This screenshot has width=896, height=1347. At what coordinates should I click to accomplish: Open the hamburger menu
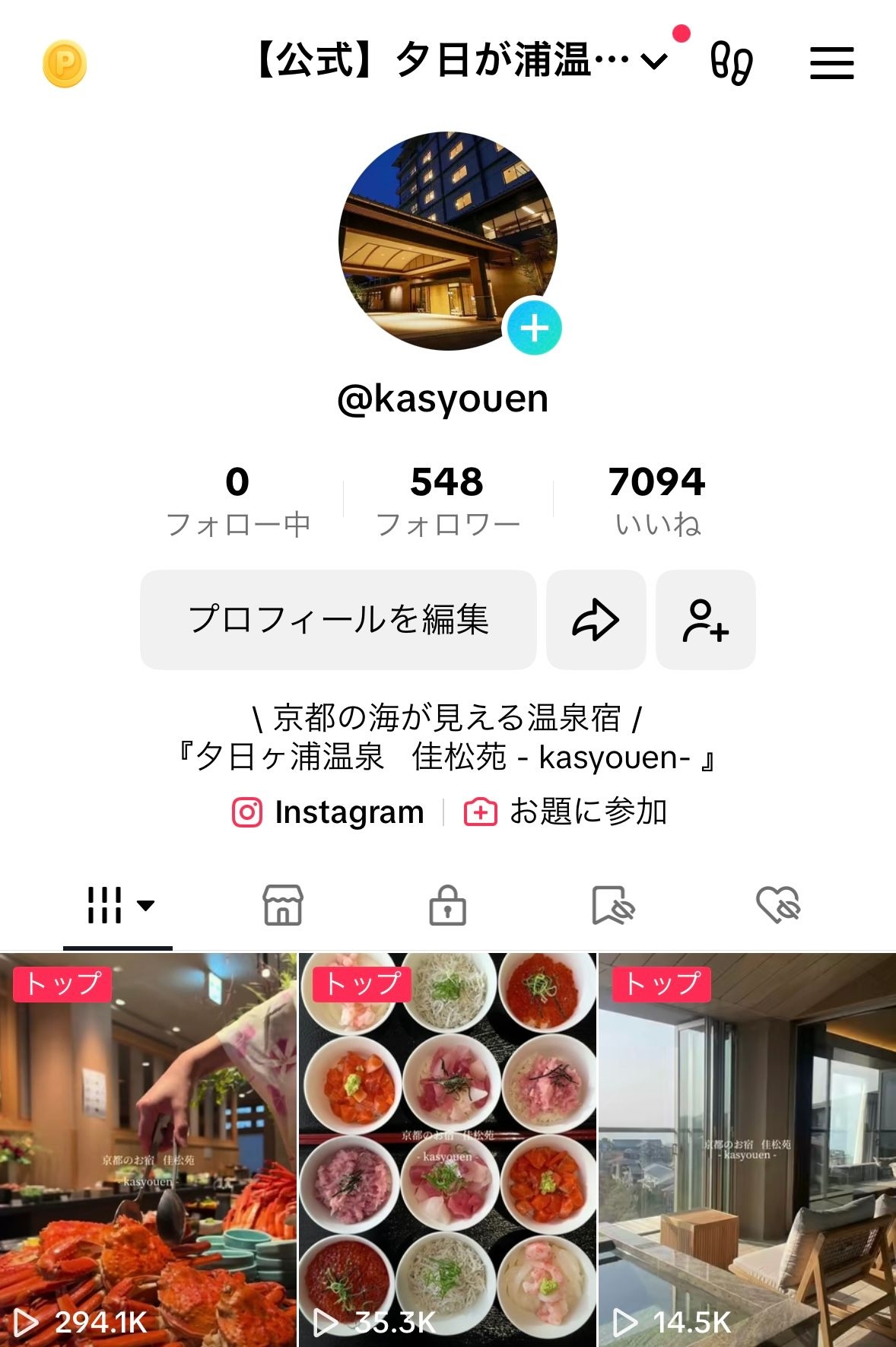pos(831,65)
